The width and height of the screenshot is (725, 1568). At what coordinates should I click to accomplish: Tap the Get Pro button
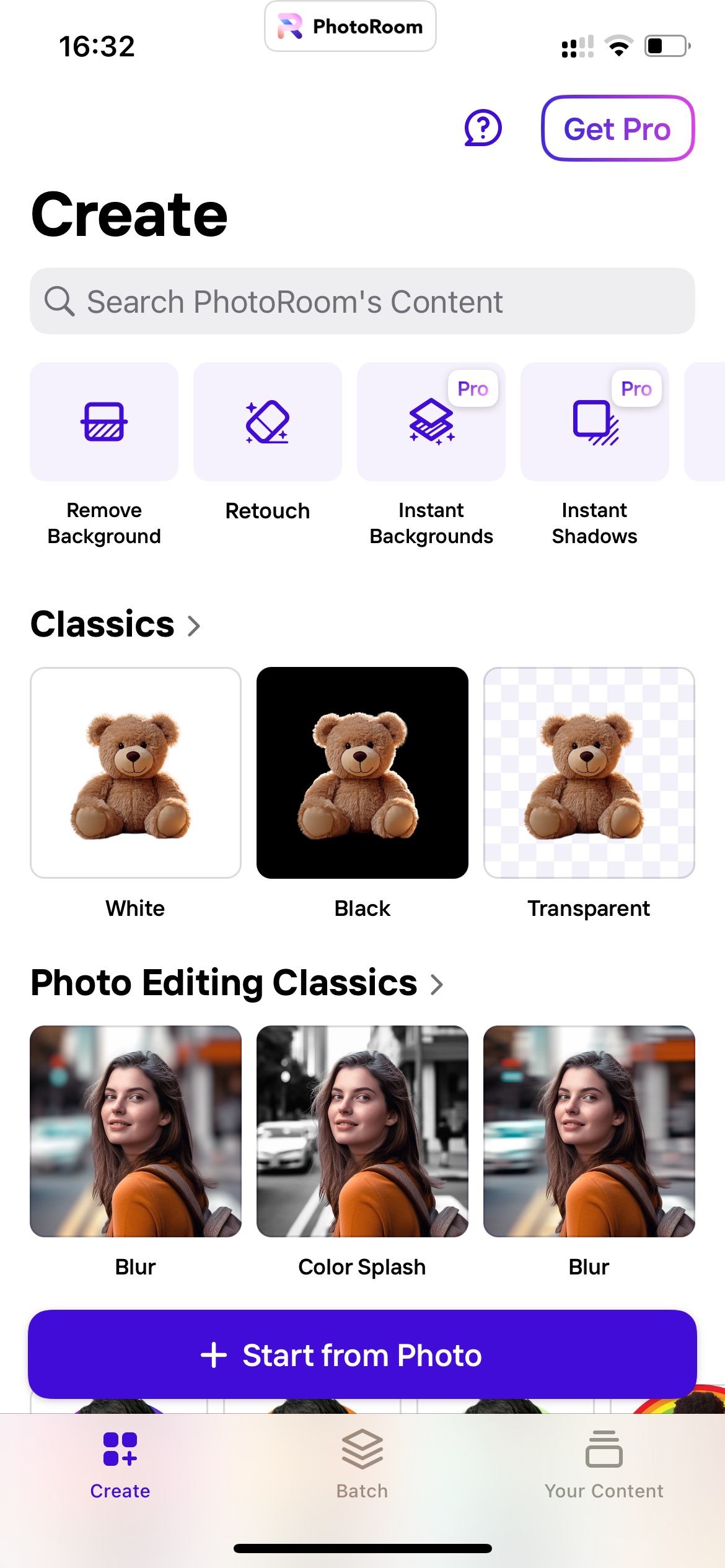click(618, 128)
